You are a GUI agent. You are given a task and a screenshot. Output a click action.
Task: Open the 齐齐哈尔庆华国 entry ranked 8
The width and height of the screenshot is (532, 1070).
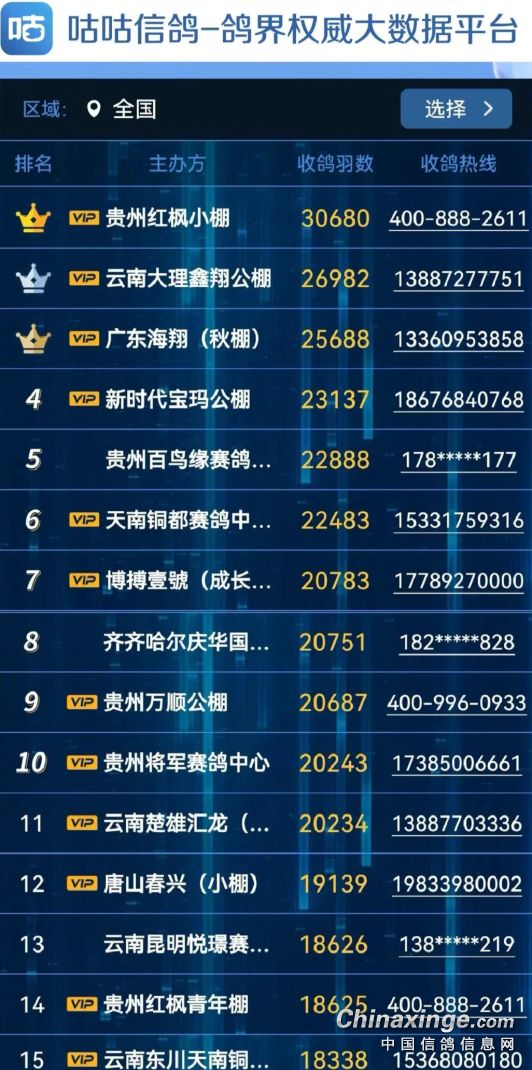(266, 642)
